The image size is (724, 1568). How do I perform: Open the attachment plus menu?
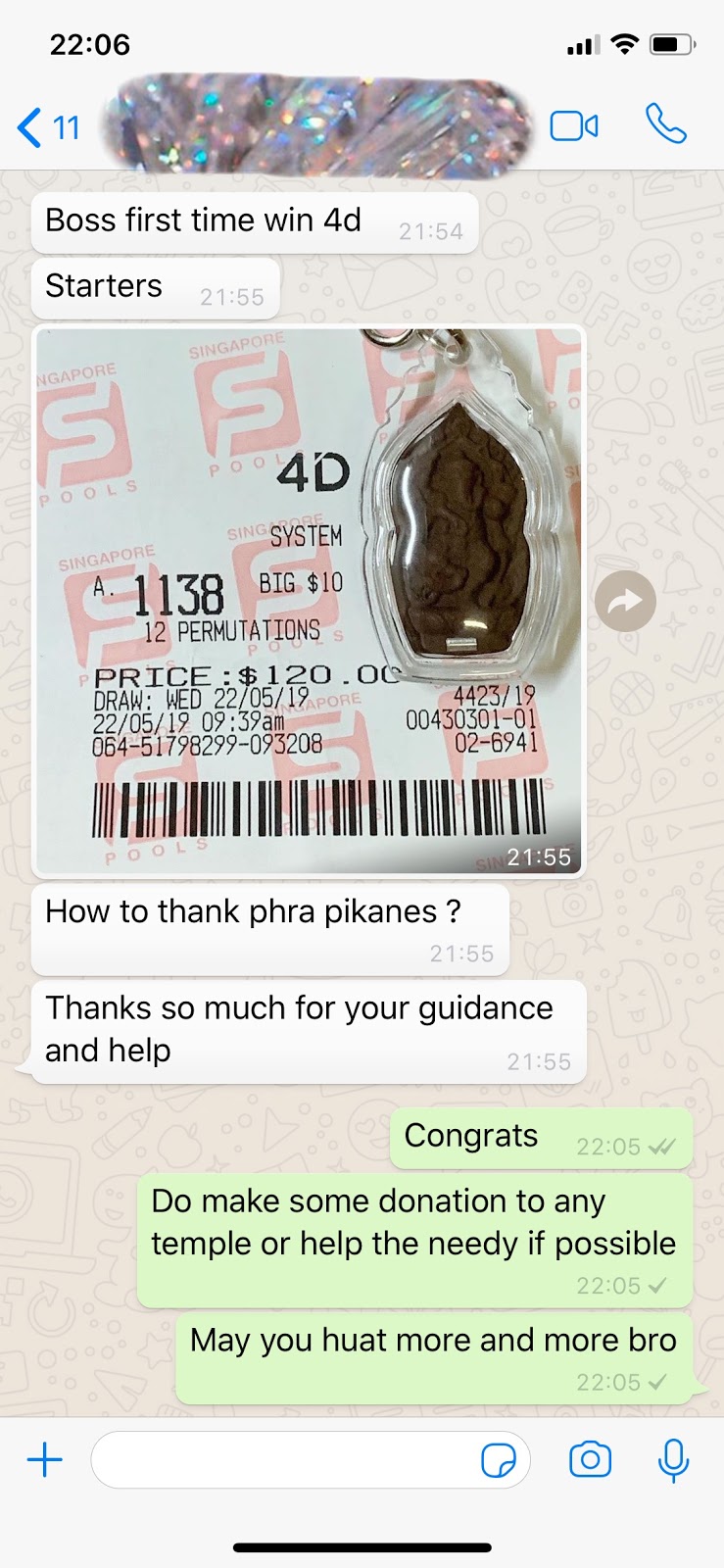coord(44,1460)
